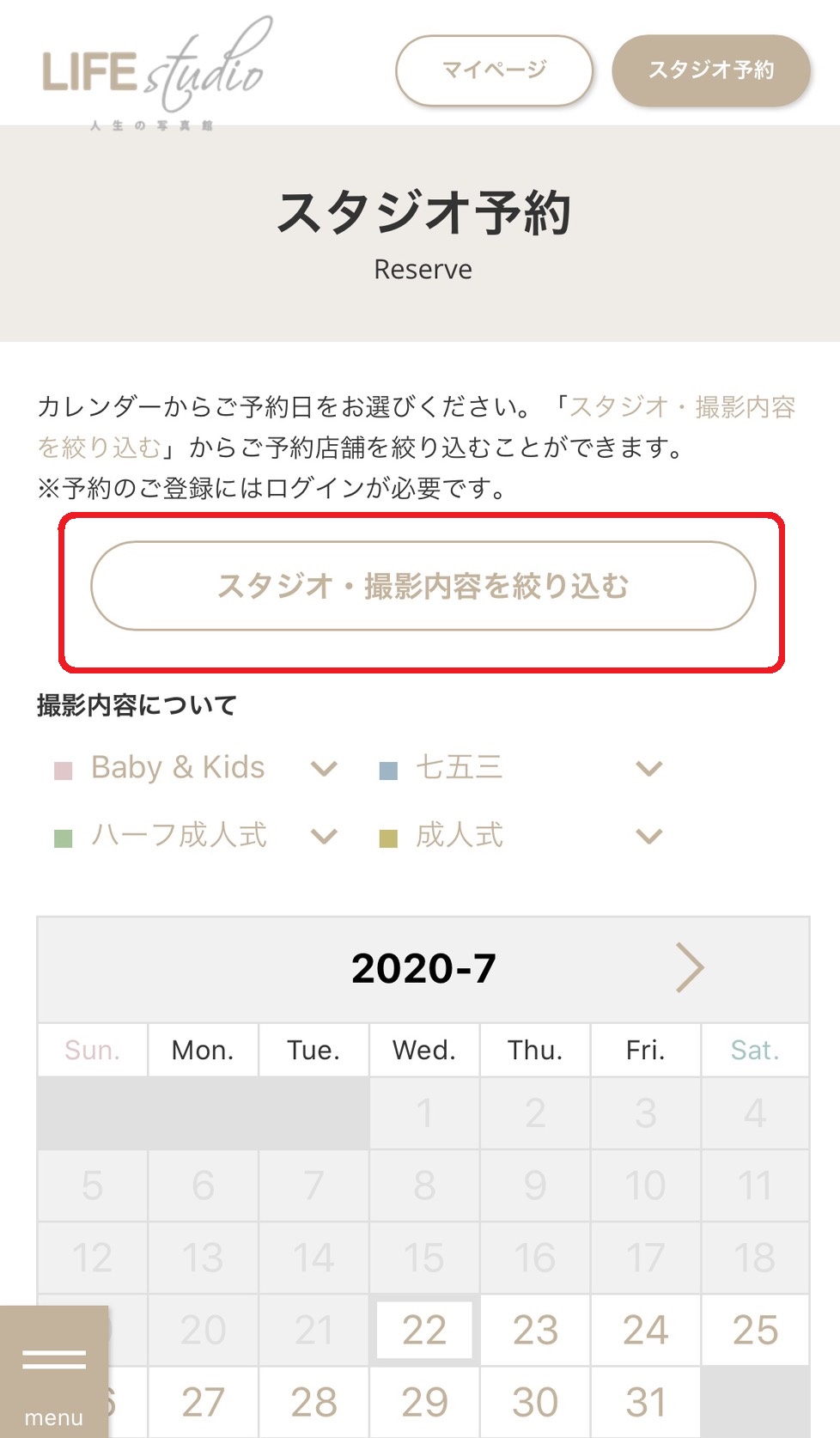The width and height of the screenshot is (840, 1438).
Task: Expand 成人式 details
Action: (x=649, y=836)
